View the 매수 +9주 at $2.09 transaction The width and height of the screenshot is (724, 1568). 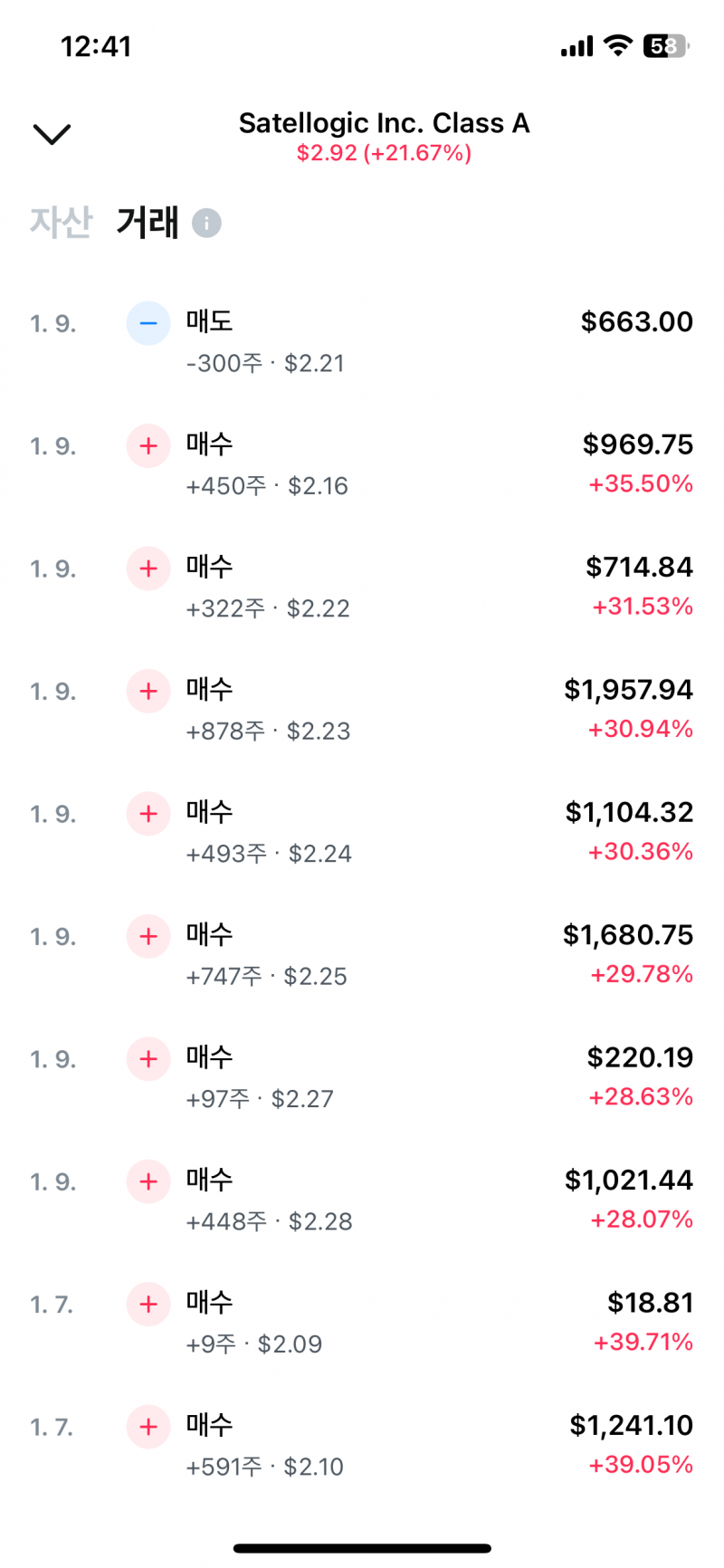click(362, 1323)
